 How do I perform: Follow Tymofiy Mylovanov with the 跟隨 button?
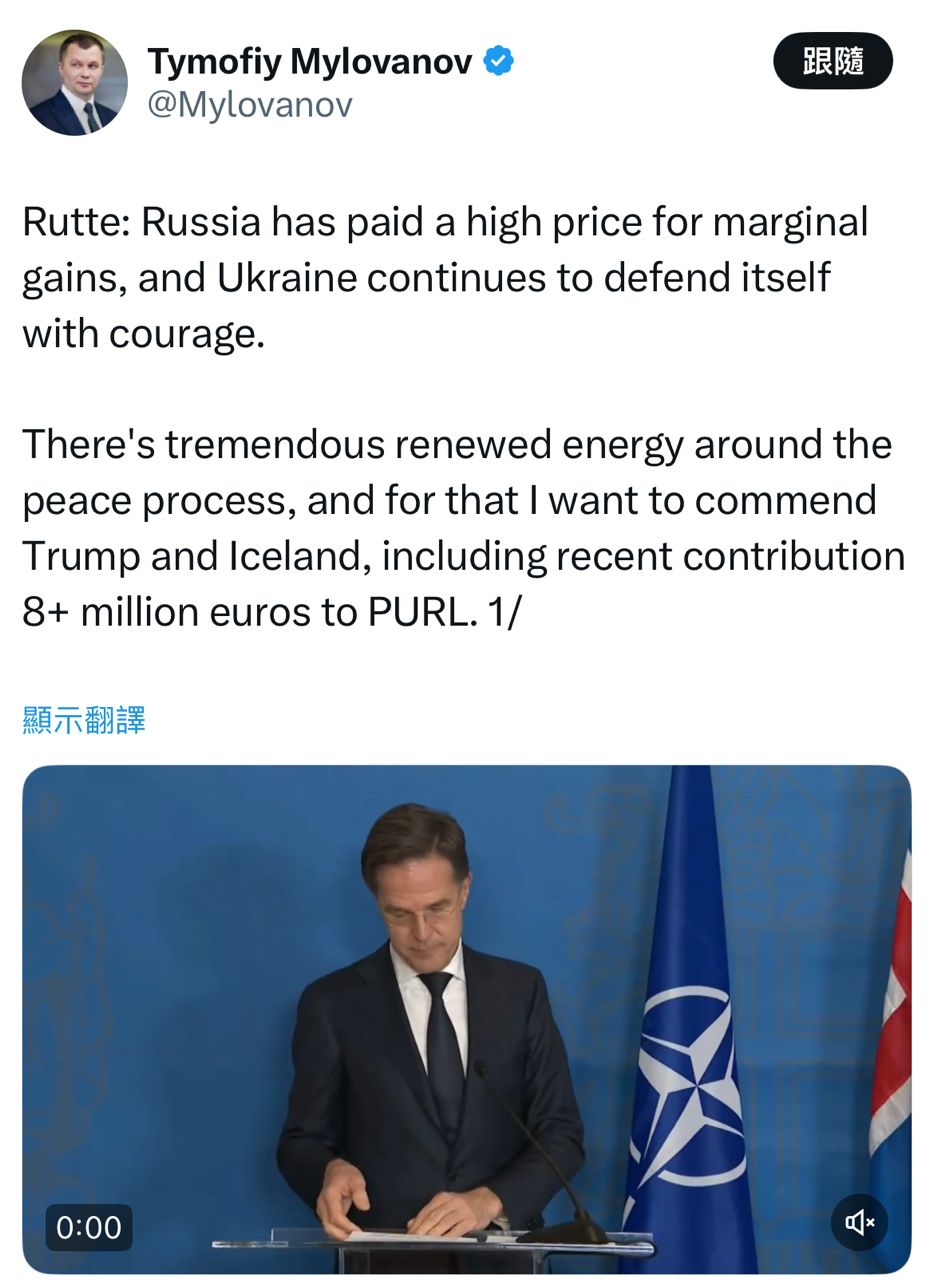pos(832,61)
